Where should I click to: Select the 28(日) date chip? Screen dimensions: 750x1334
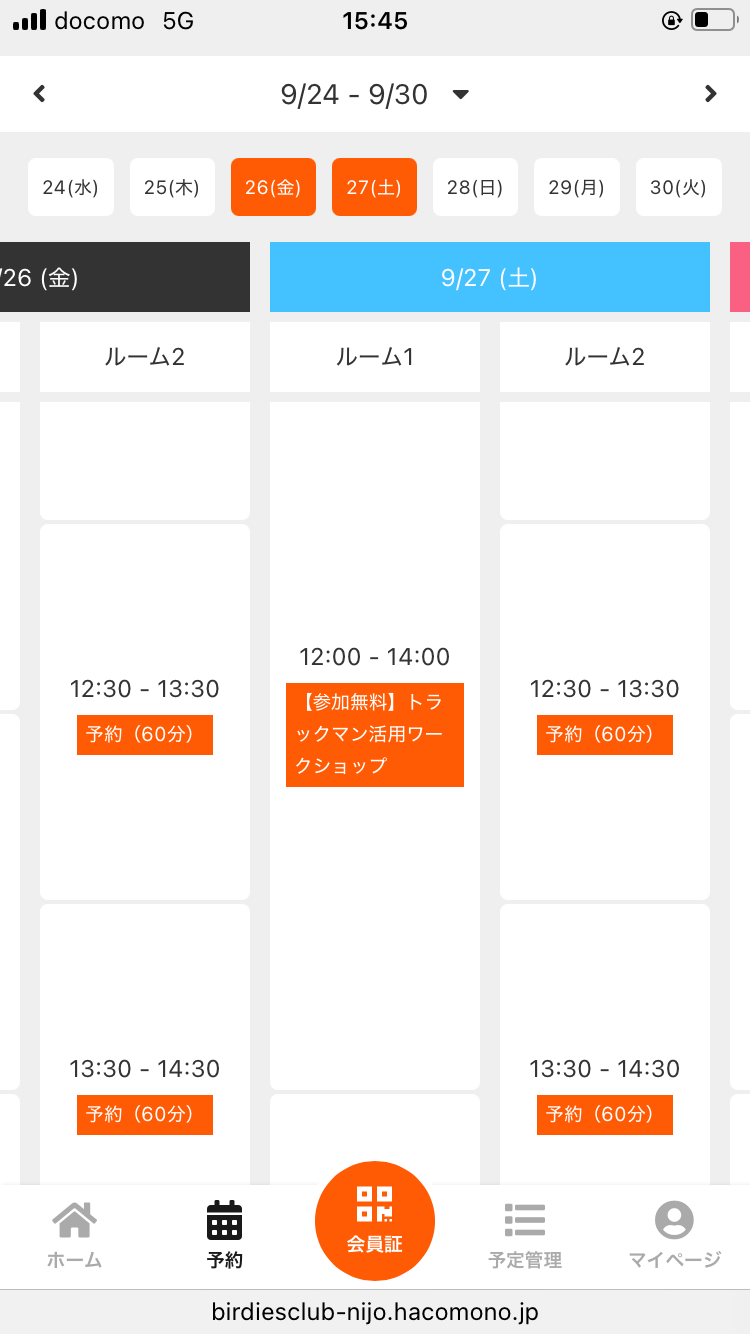[475, 187]
